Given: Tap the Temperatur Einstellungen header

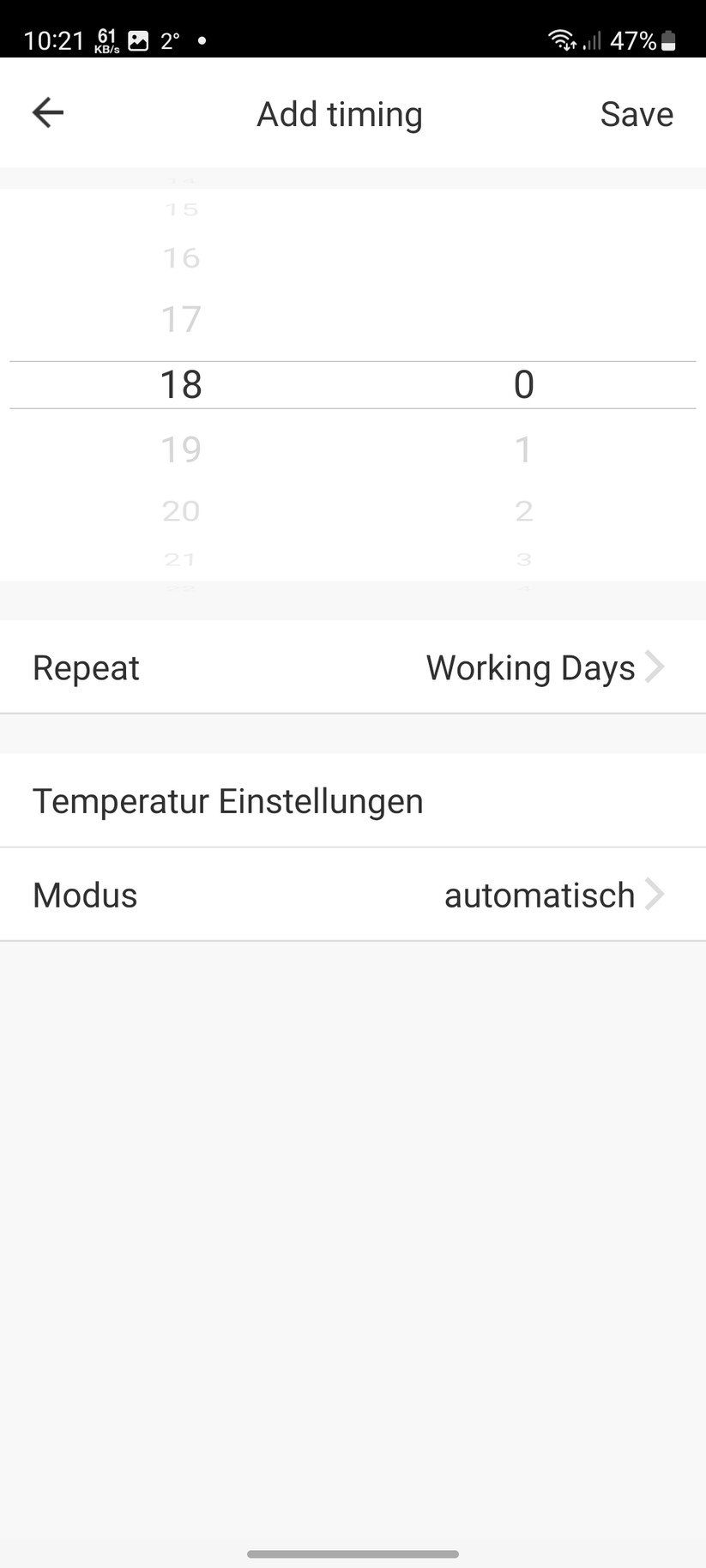Looking at the screenshot, I should [227, 799].
